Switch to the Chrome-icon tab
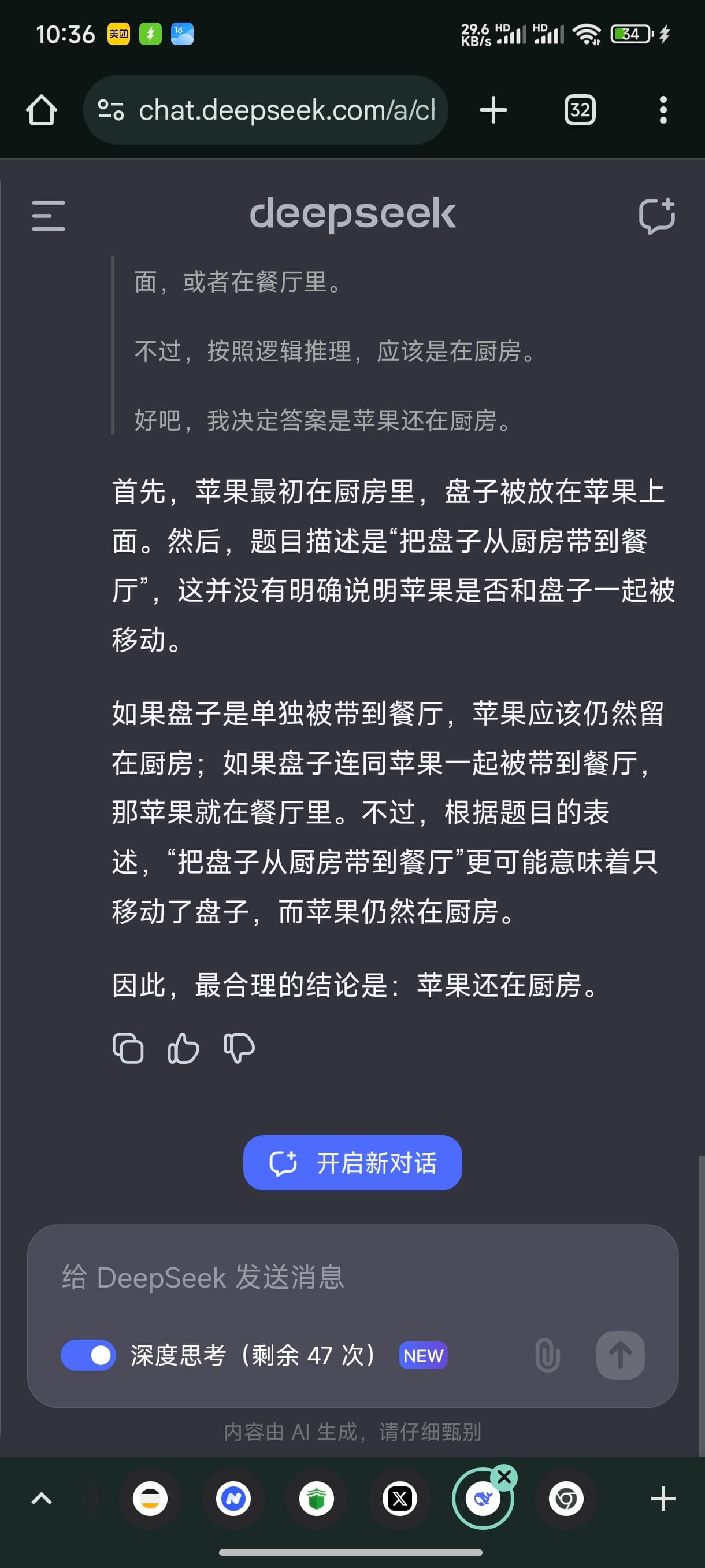The width and height of the screenshot is (705, 1568). coord(566,1499)
